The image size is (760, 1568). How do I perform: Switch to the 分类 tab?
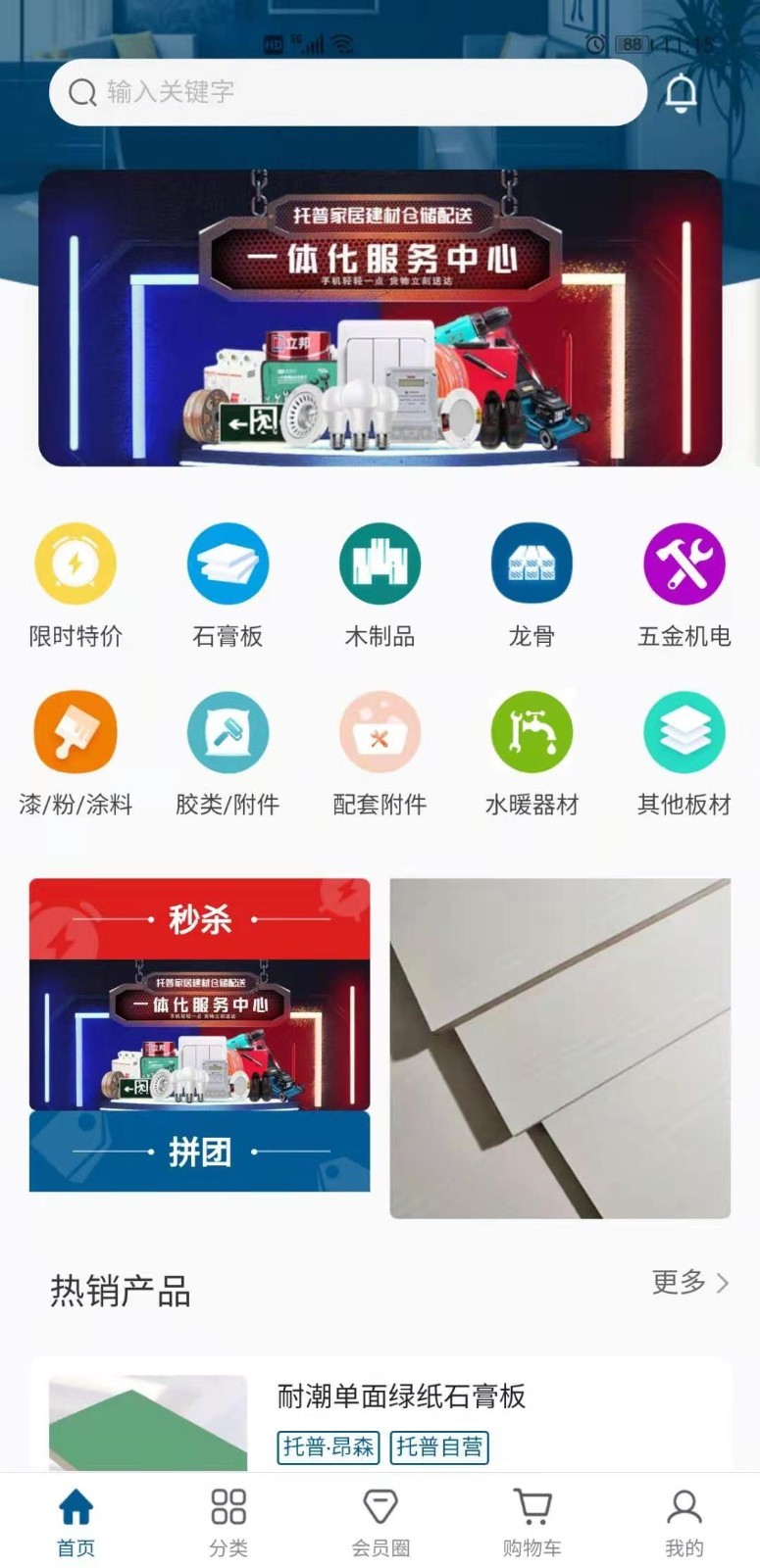tap(228, 1521)
